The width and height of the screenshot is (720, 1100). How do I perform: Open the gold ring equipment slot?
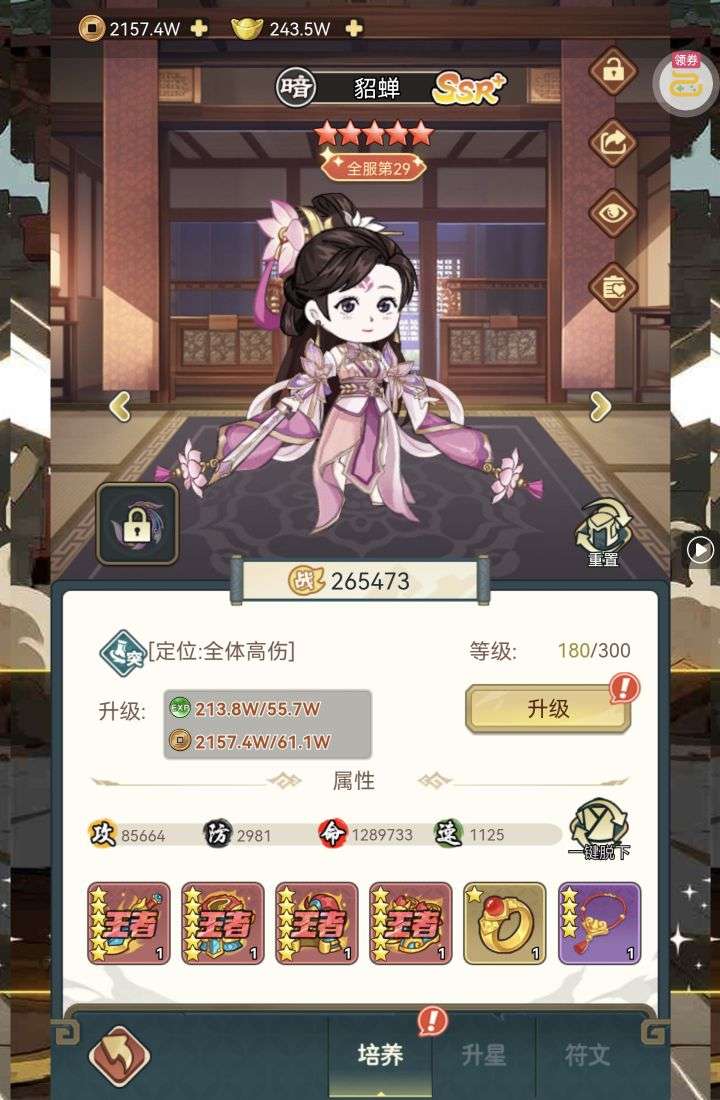504,922
